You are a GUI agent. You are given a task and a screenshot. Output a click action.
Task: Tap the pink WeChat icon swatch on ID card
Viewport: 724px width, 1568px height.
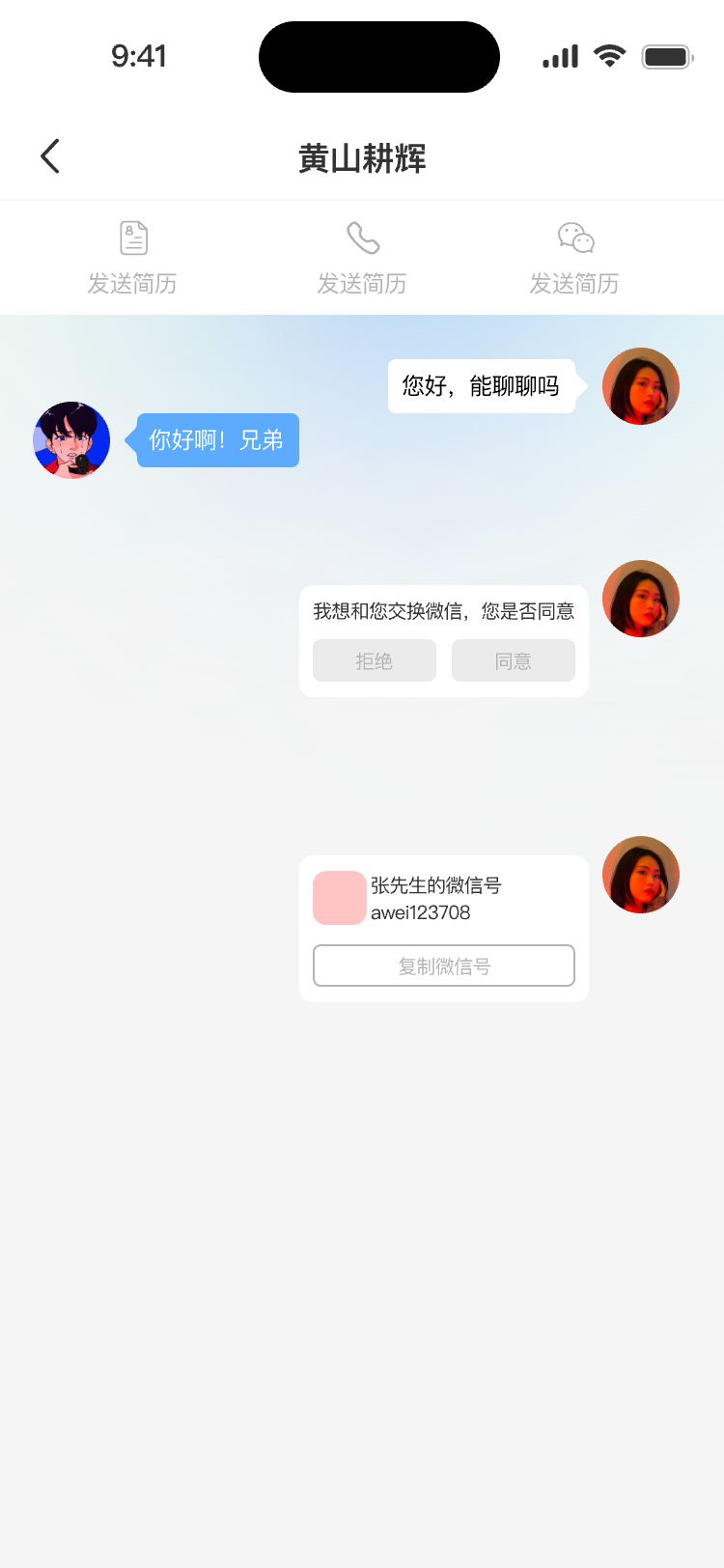click(x=339, y=897)
